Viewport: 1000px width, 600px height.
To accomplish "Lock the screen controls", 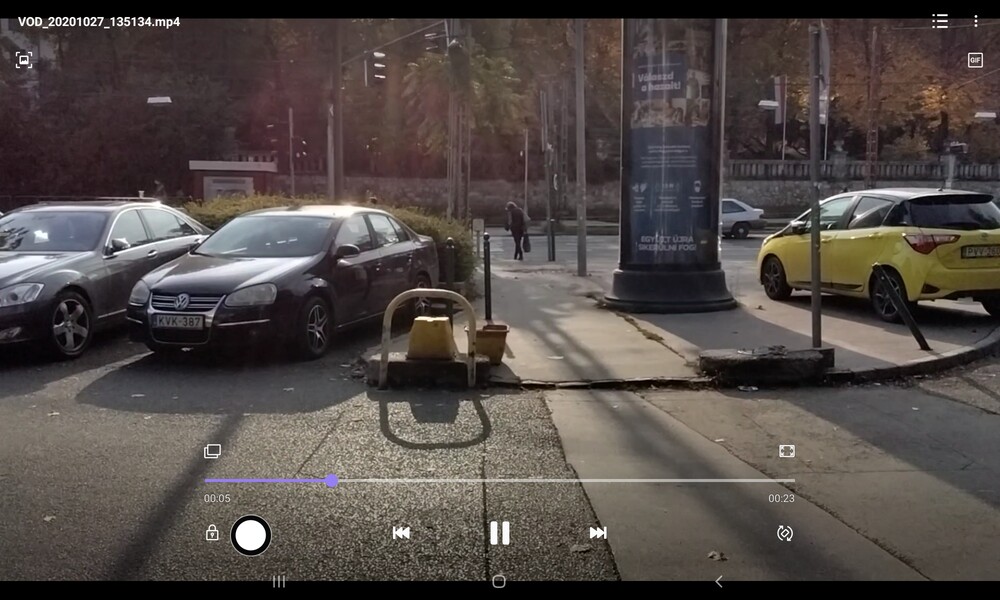I will click(212, 533).
